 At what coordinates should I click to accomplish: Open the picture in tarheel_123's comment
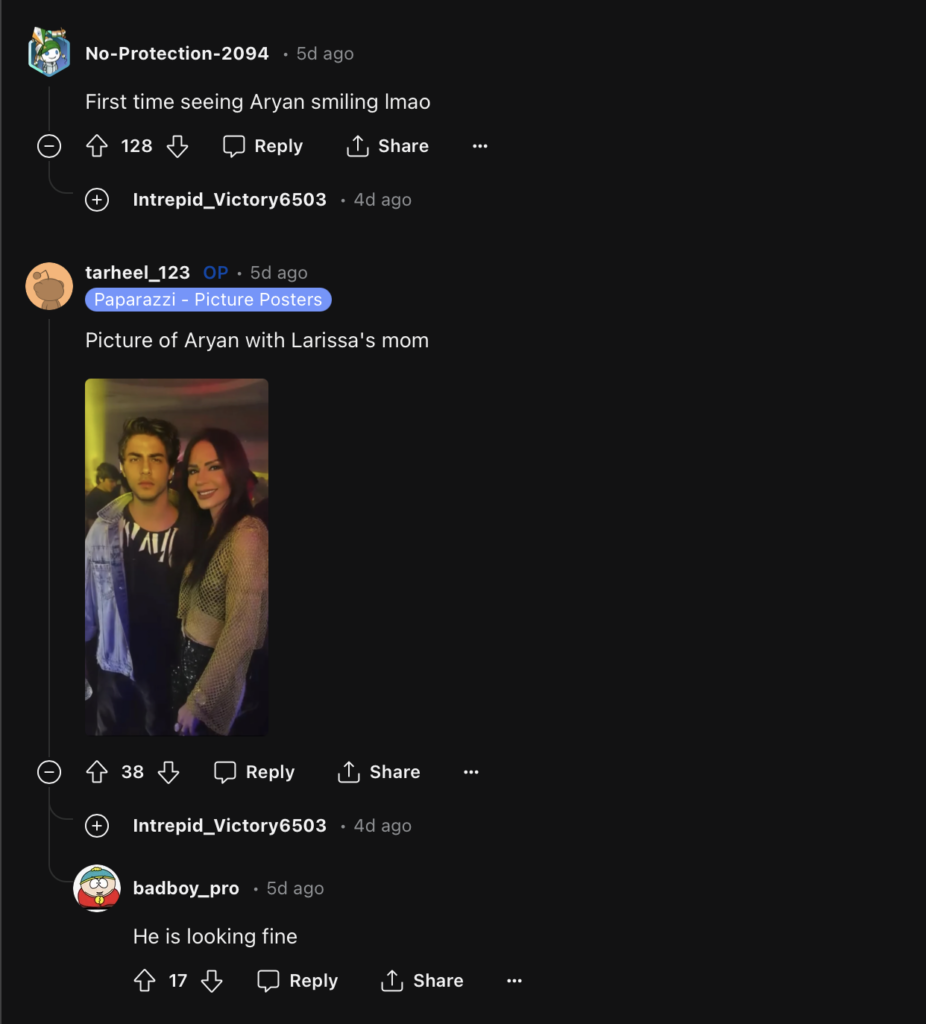click(176, 556)
